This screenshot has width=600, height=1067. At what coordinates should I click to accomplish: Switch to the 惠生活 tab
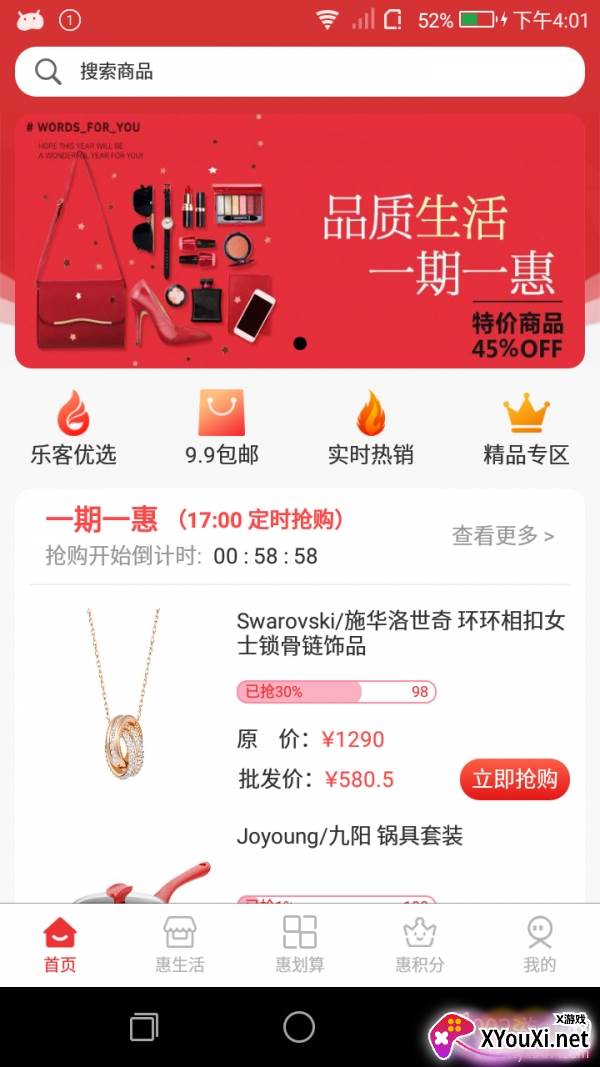click(180, 945)
